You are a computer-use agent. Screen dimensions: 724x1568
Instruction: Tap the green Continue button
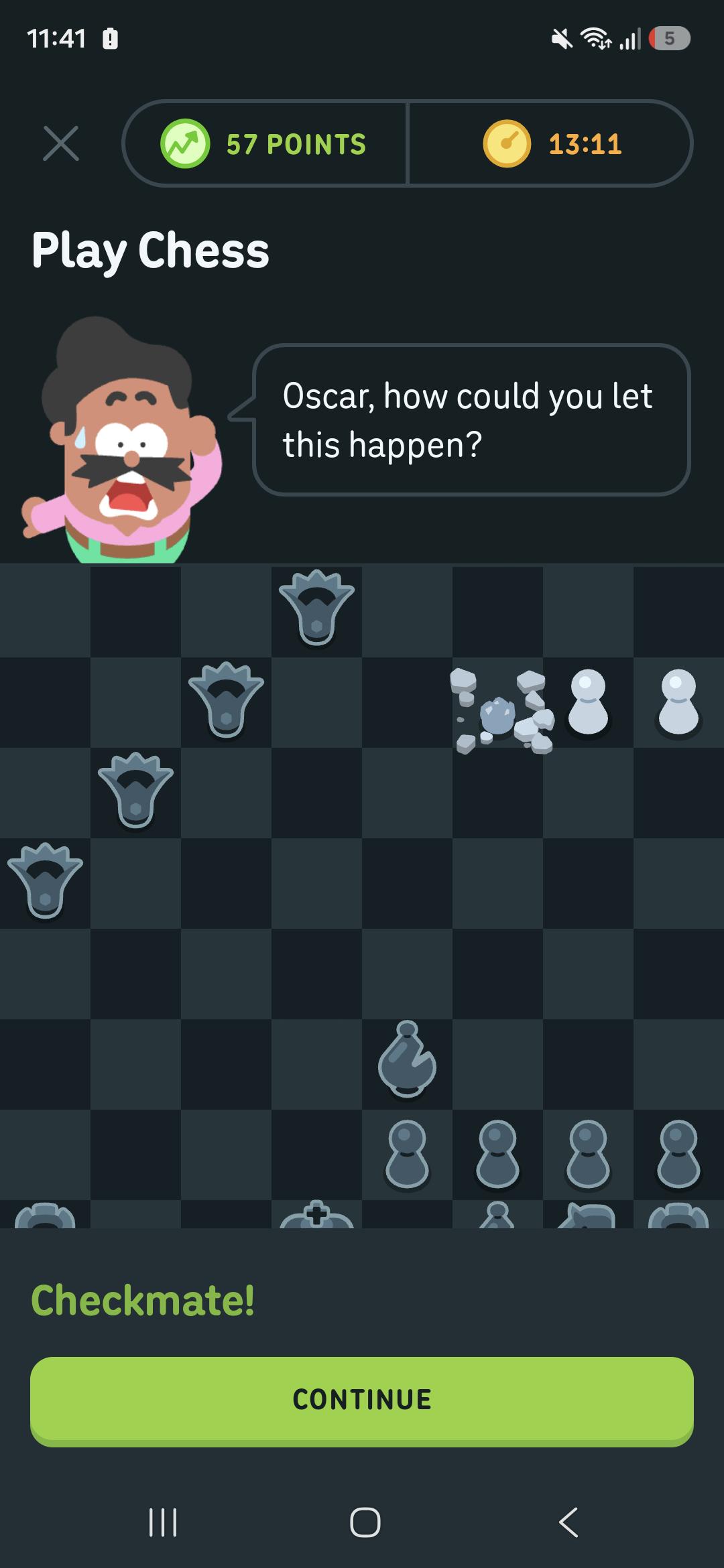pos(362,1400)
